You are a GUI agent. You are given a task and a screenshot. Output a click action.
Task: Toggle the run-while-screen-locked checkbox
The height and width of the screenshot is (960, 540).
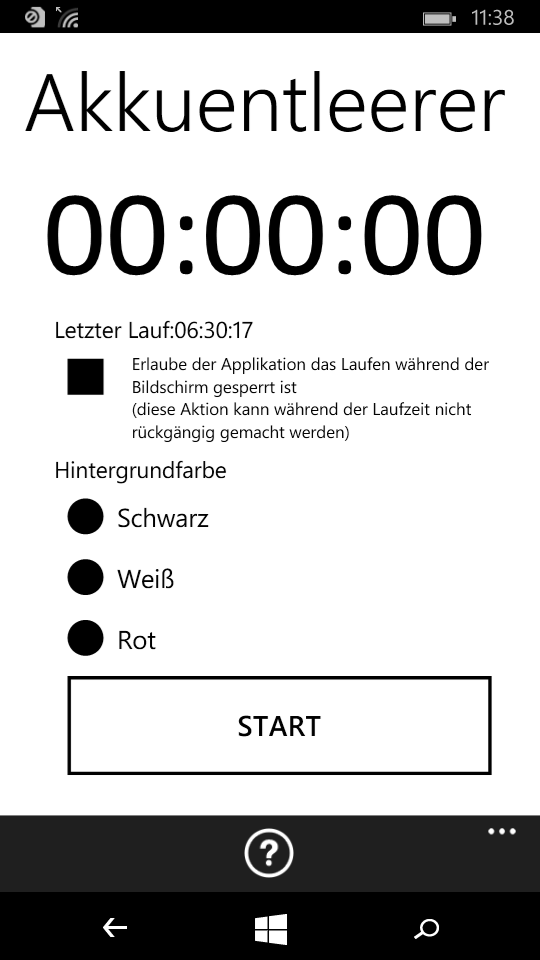pos(86,377)
